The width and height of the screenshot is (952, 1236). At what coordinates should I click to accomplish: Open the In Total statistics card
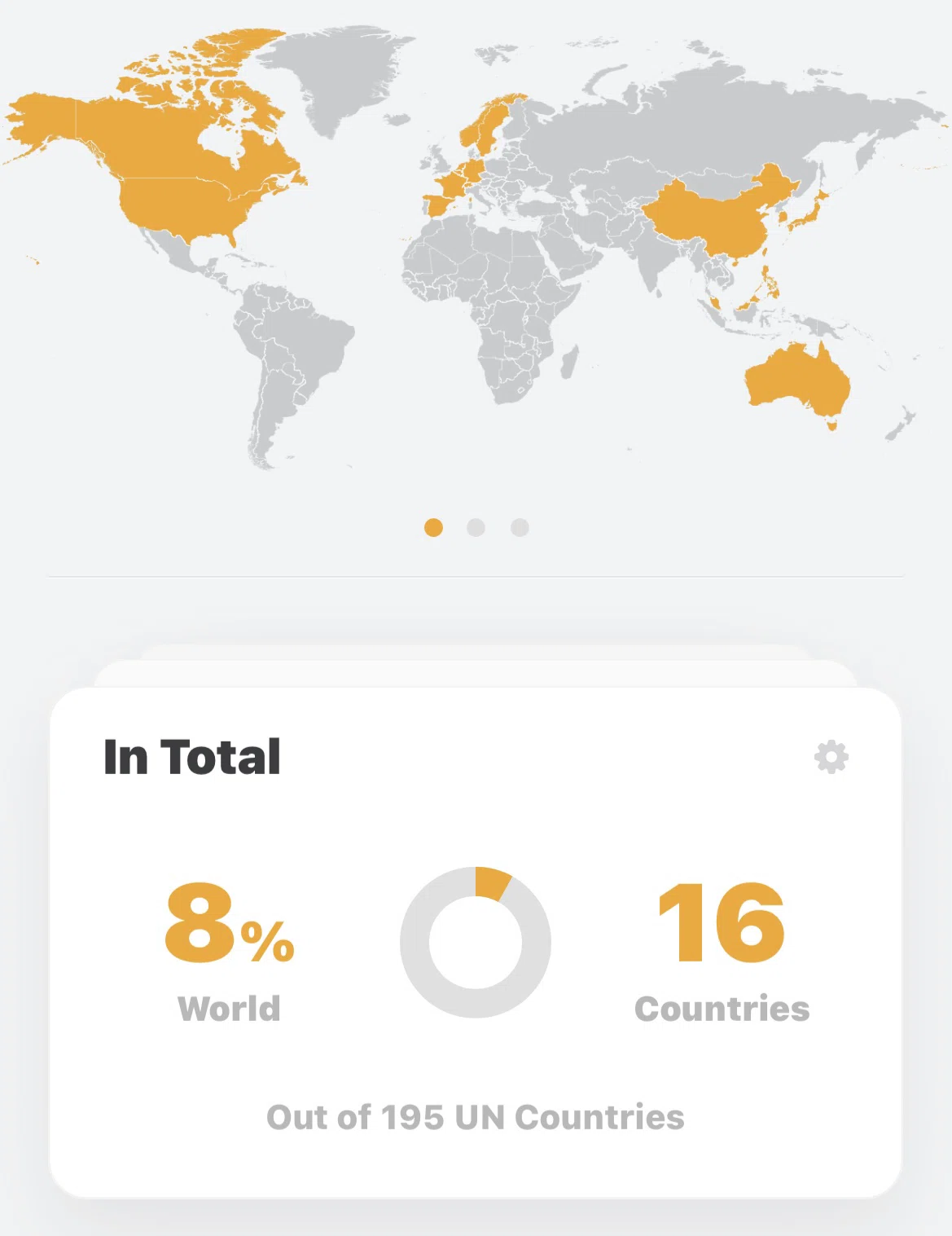(x=476, y=942)
